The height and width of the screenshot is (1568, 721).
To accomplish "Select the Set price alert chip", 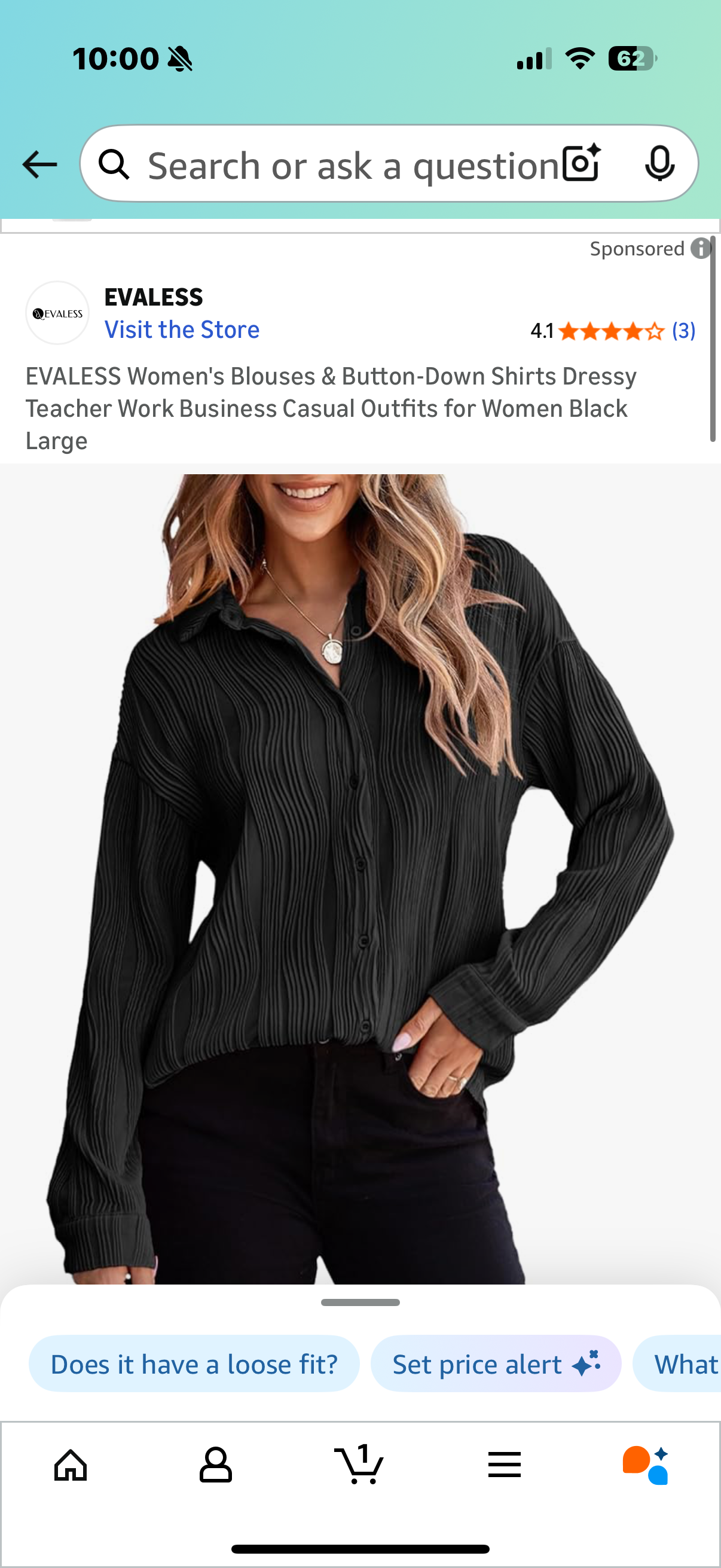I will pyautogui.click(x=495, y=1364).
